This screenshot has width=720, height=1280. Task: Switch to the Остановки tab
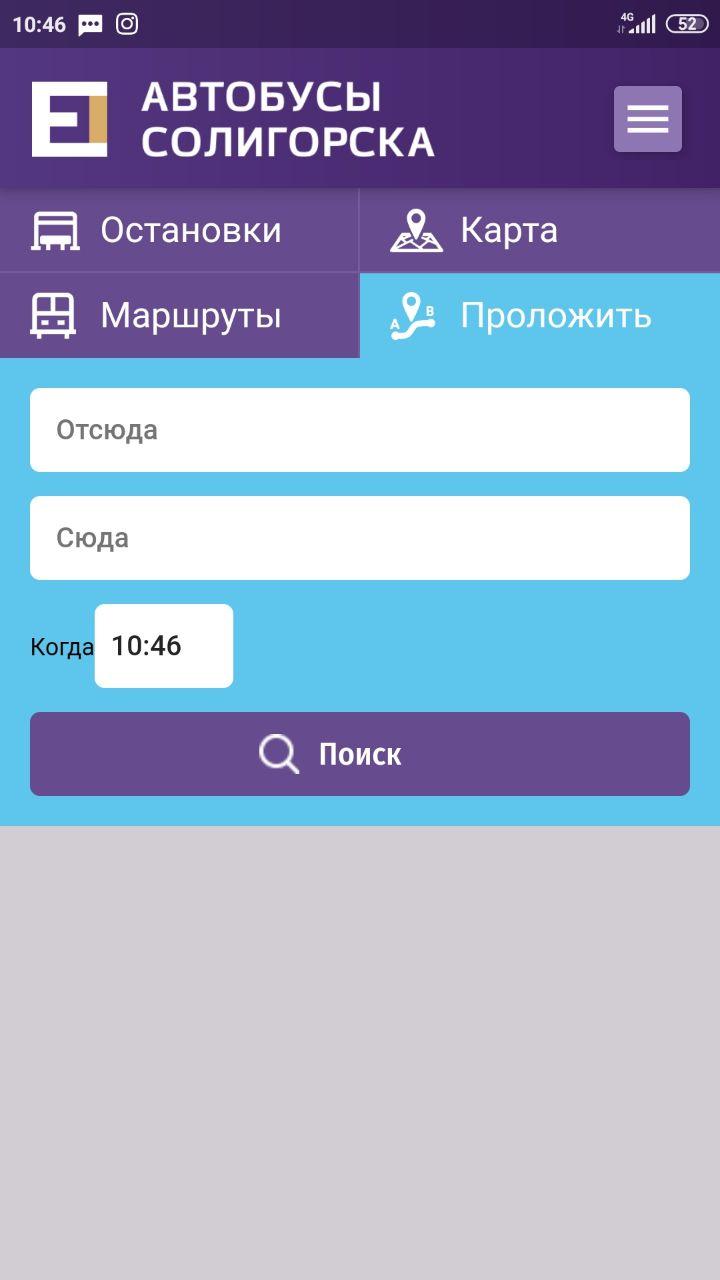pos(180,229)
